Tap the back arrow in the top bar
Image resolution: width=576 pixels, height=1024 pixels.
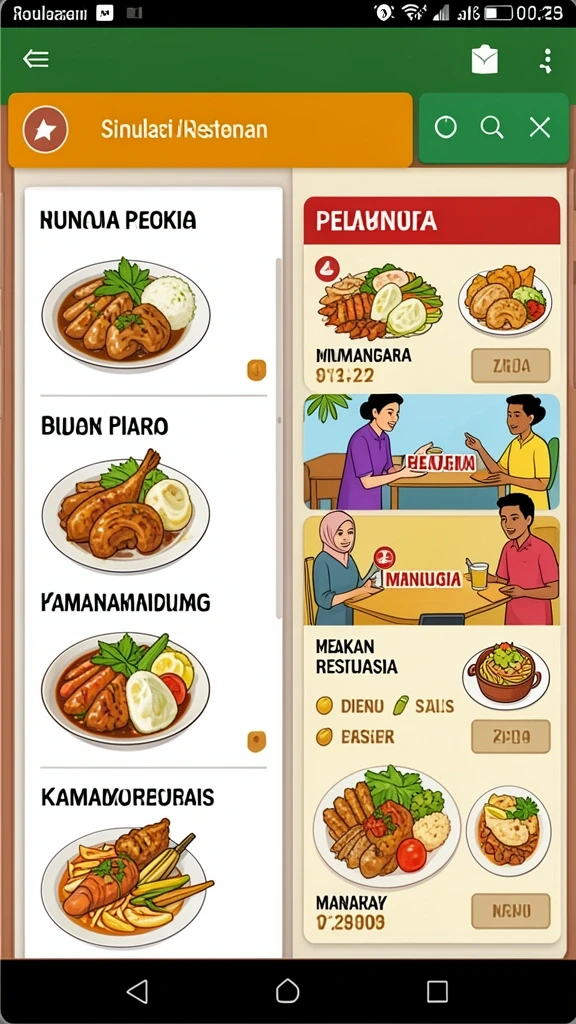pyautogui.click(x=35, y=59)
